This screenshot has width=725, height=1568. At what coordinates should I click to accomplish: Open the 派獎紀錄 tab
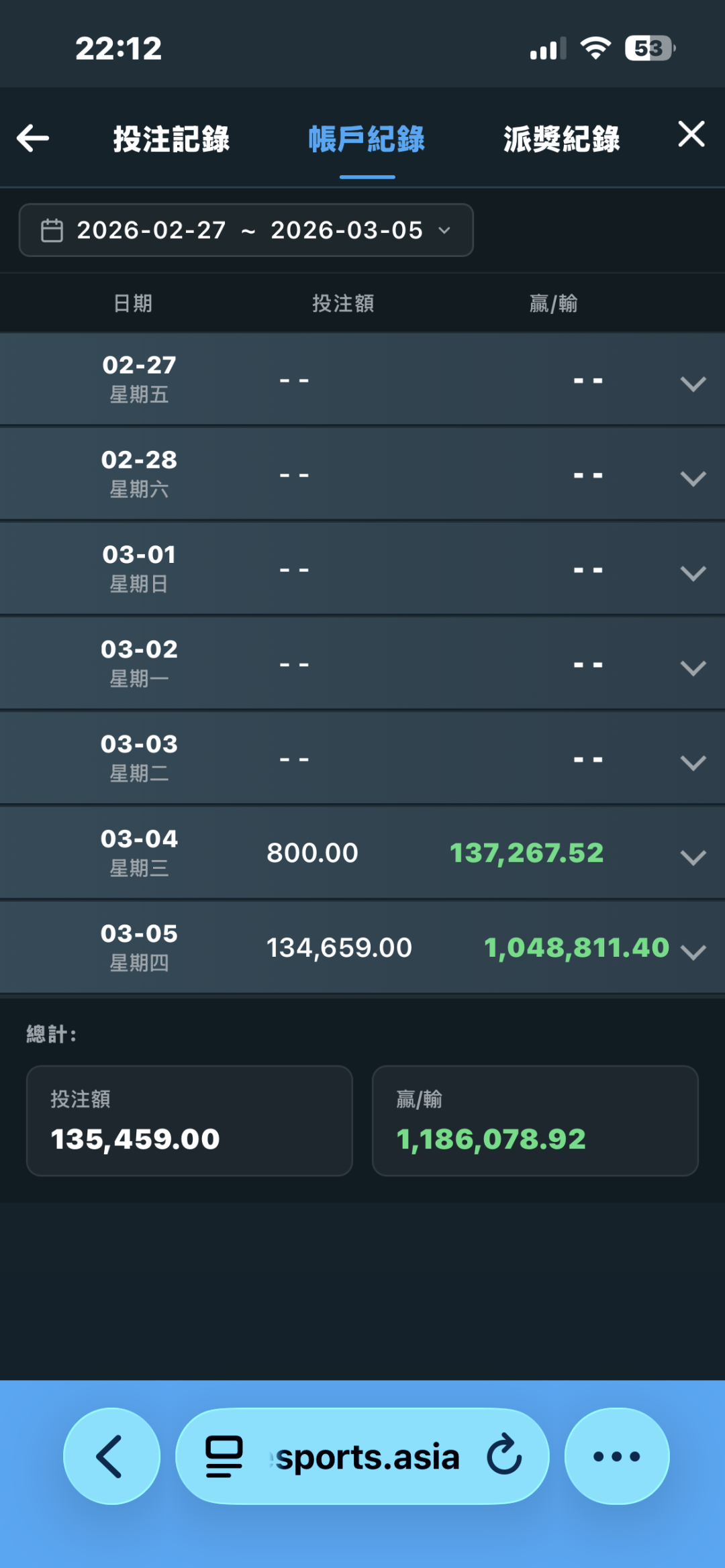pyautogui.click(x=561, y=139)
